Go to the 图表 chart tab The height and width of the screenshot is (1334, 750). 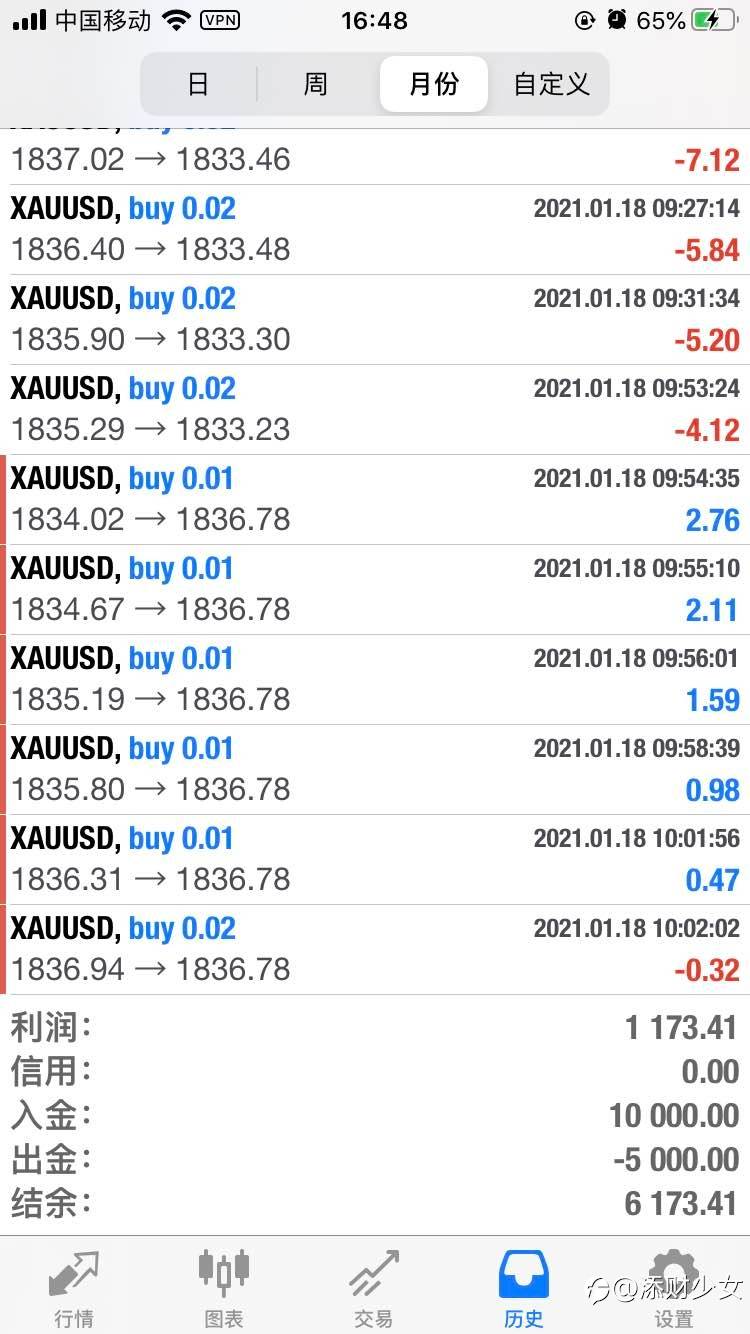click(224, 1287)
